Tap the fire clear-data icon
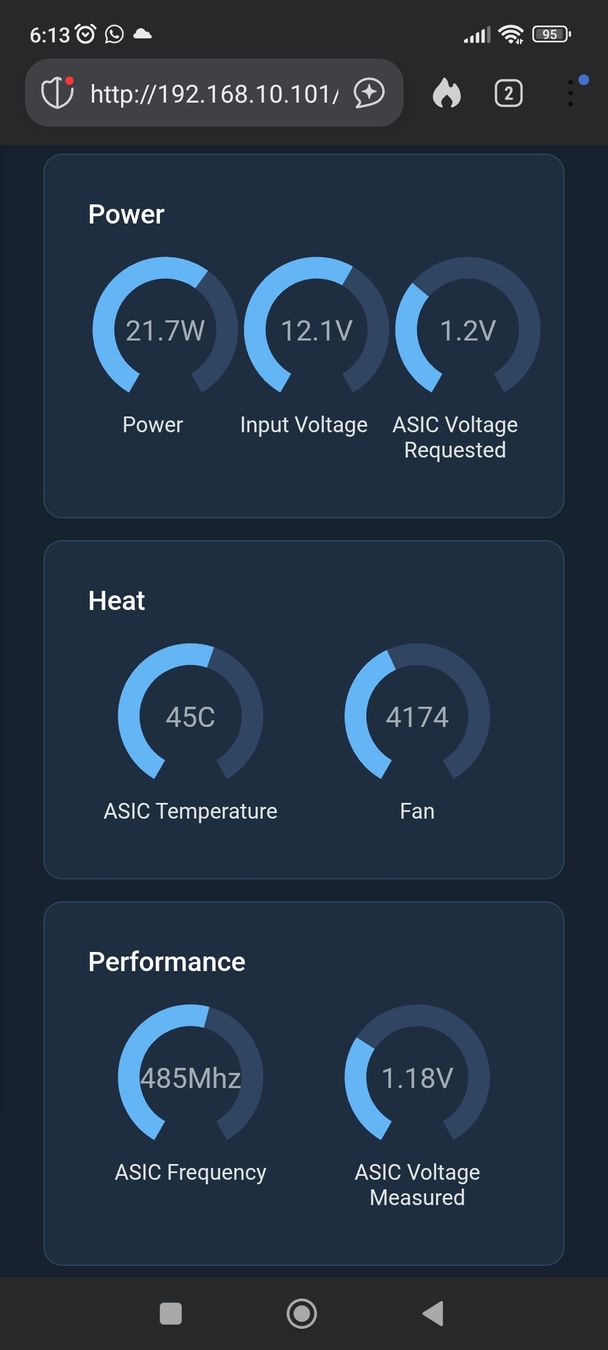Image resolution: width=608 pixels, height=1350 pixels. click(x=447, y=93)
